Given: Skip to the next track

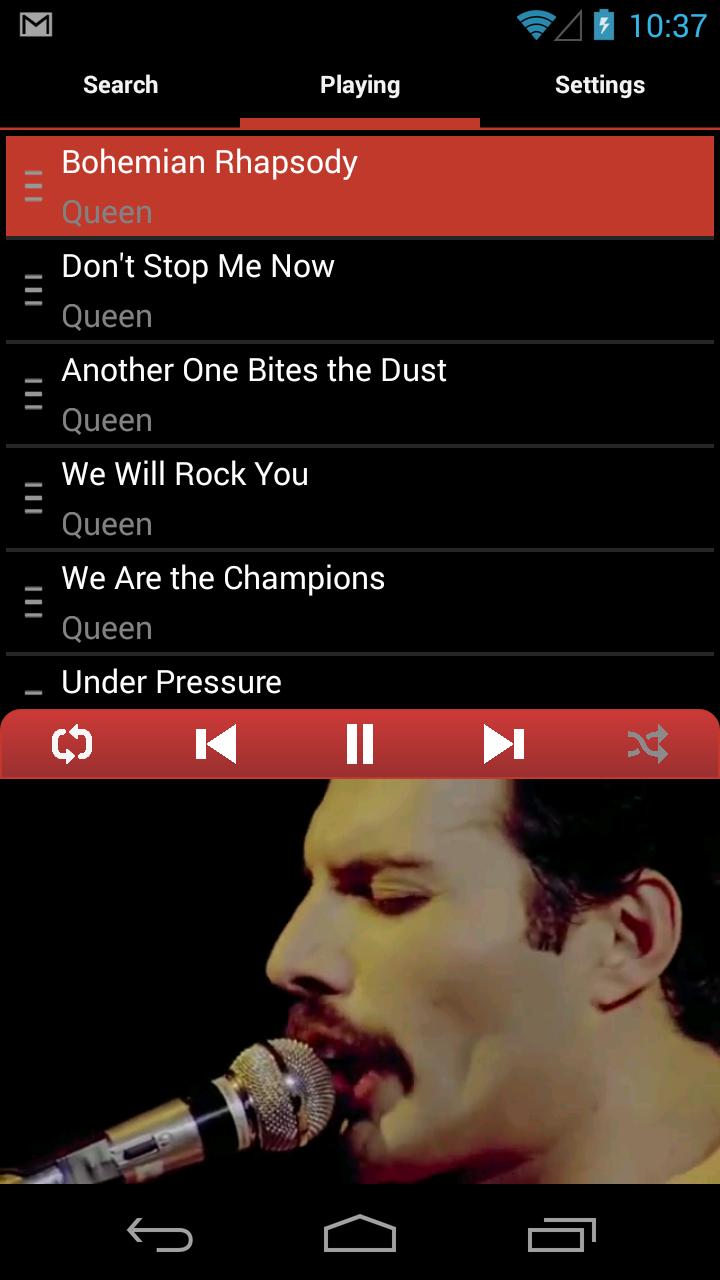Looking at the screenshot, I should click(503, 744).
